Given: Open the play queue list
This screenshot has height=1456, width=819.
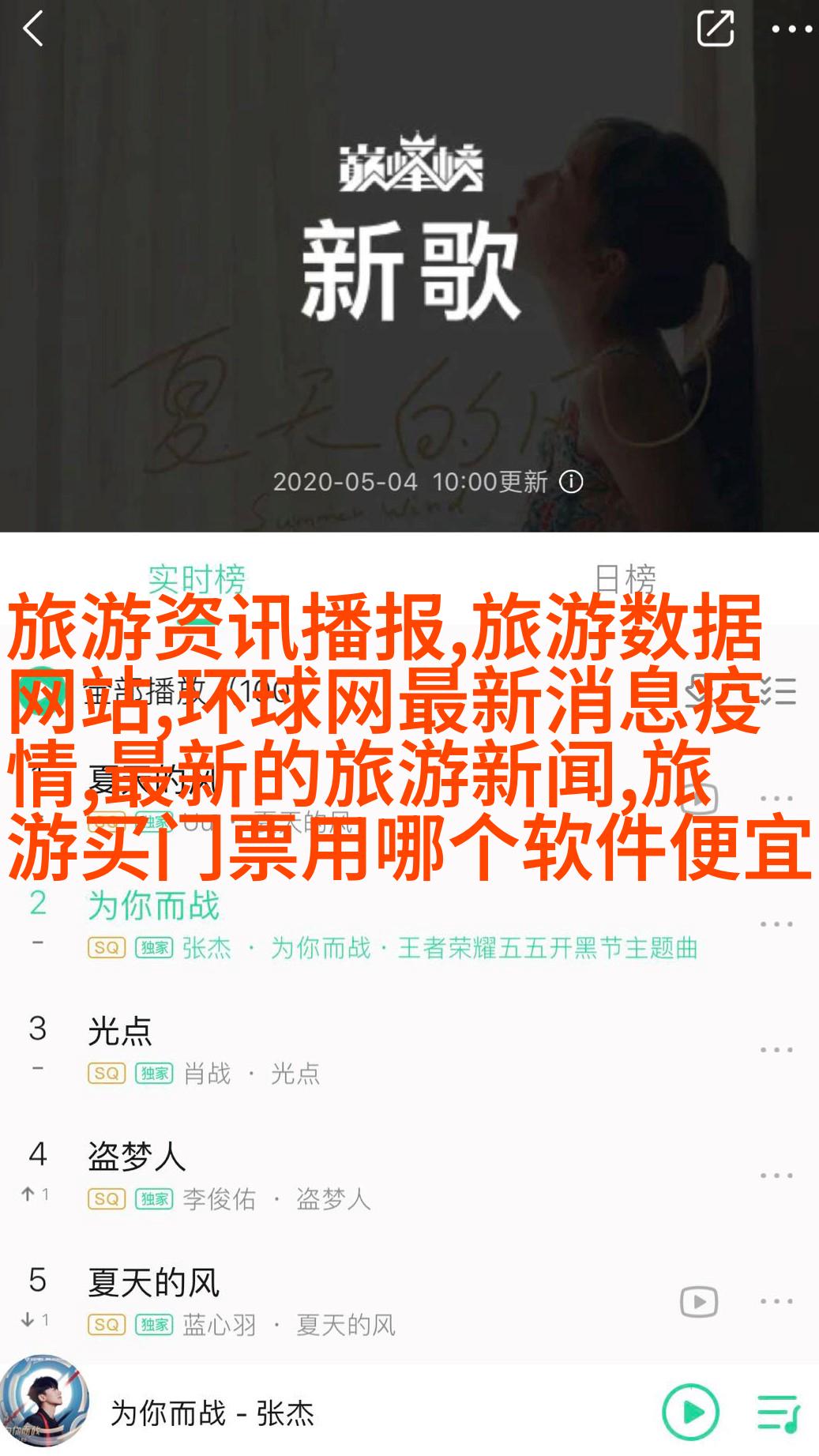Looking at the screenshot, I should pyautogui.click(x=777, y=1412).
